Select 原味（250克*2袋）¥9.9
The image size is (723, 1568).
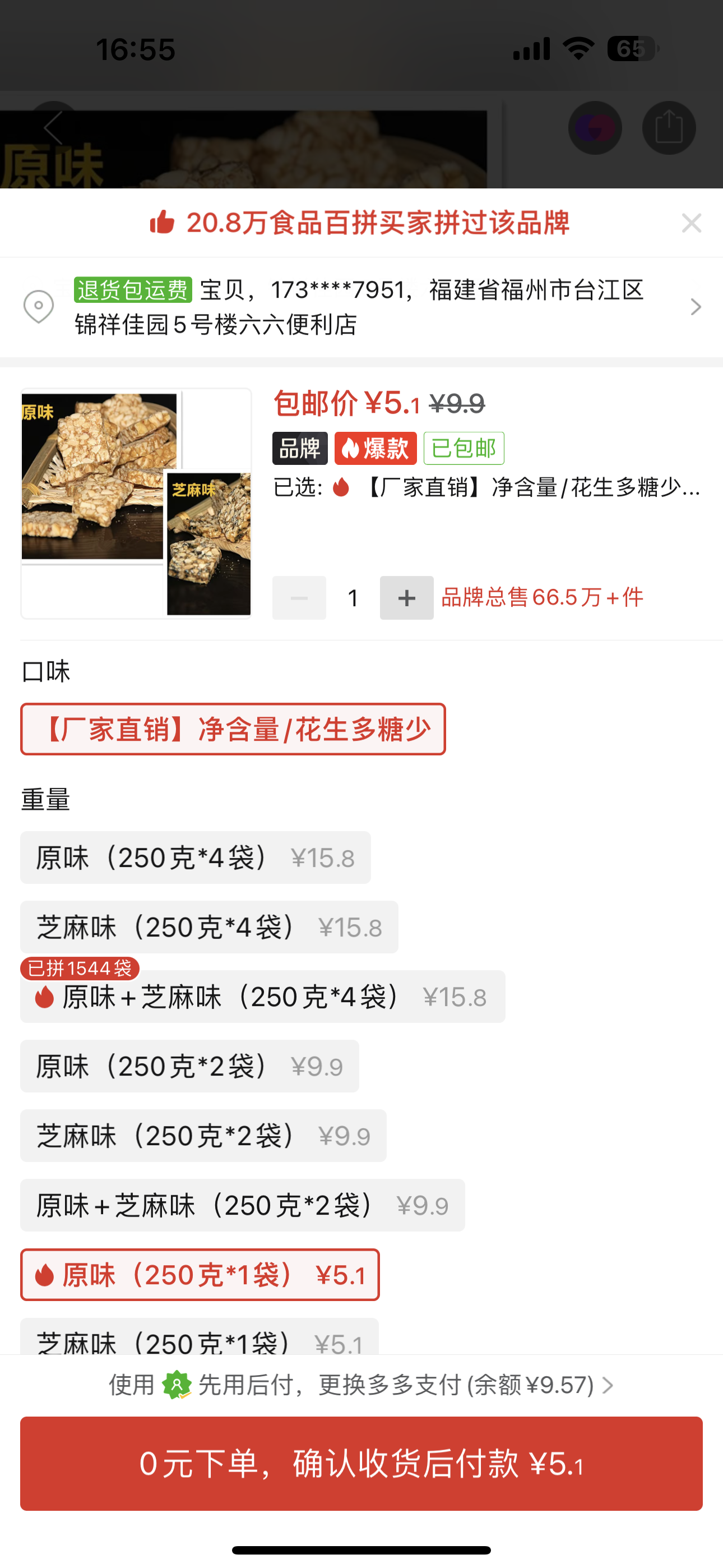click(189, 1067)
